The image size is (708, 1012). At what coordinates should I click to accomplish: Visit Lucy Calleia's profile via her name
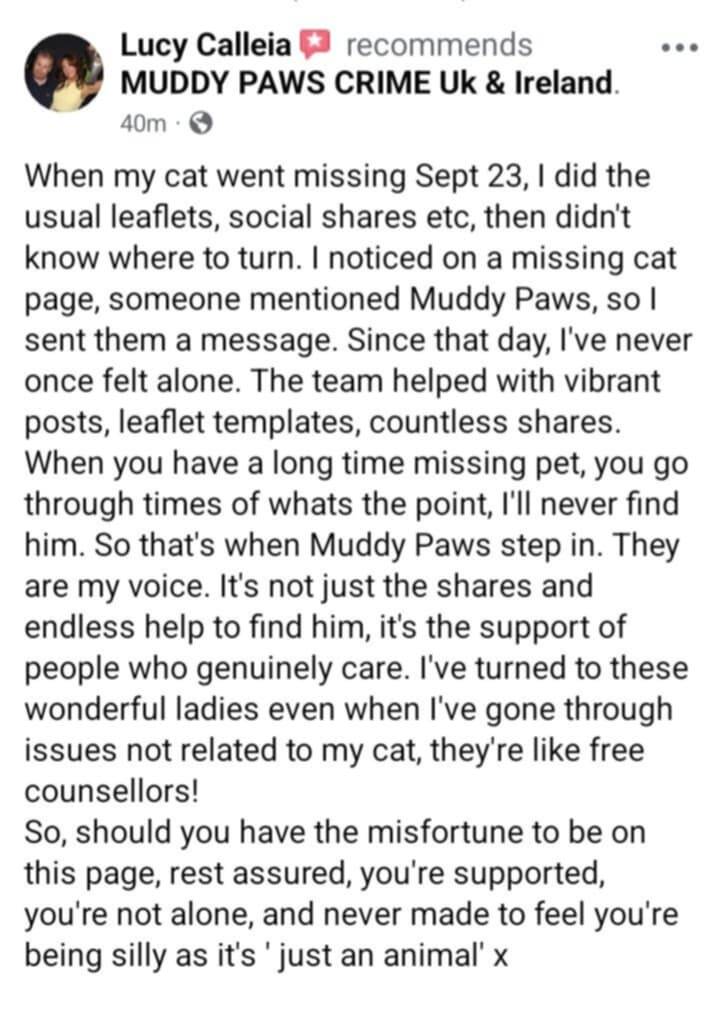coord(206,45)
